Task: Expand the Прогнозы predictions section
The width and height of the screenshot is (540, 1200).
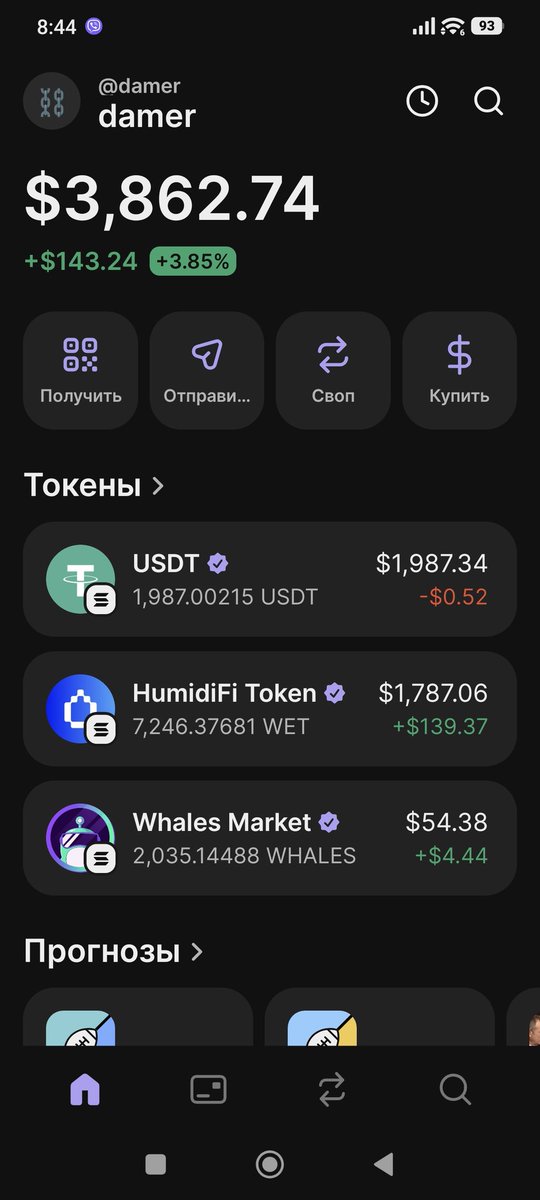Action: [x=113, y=951]
